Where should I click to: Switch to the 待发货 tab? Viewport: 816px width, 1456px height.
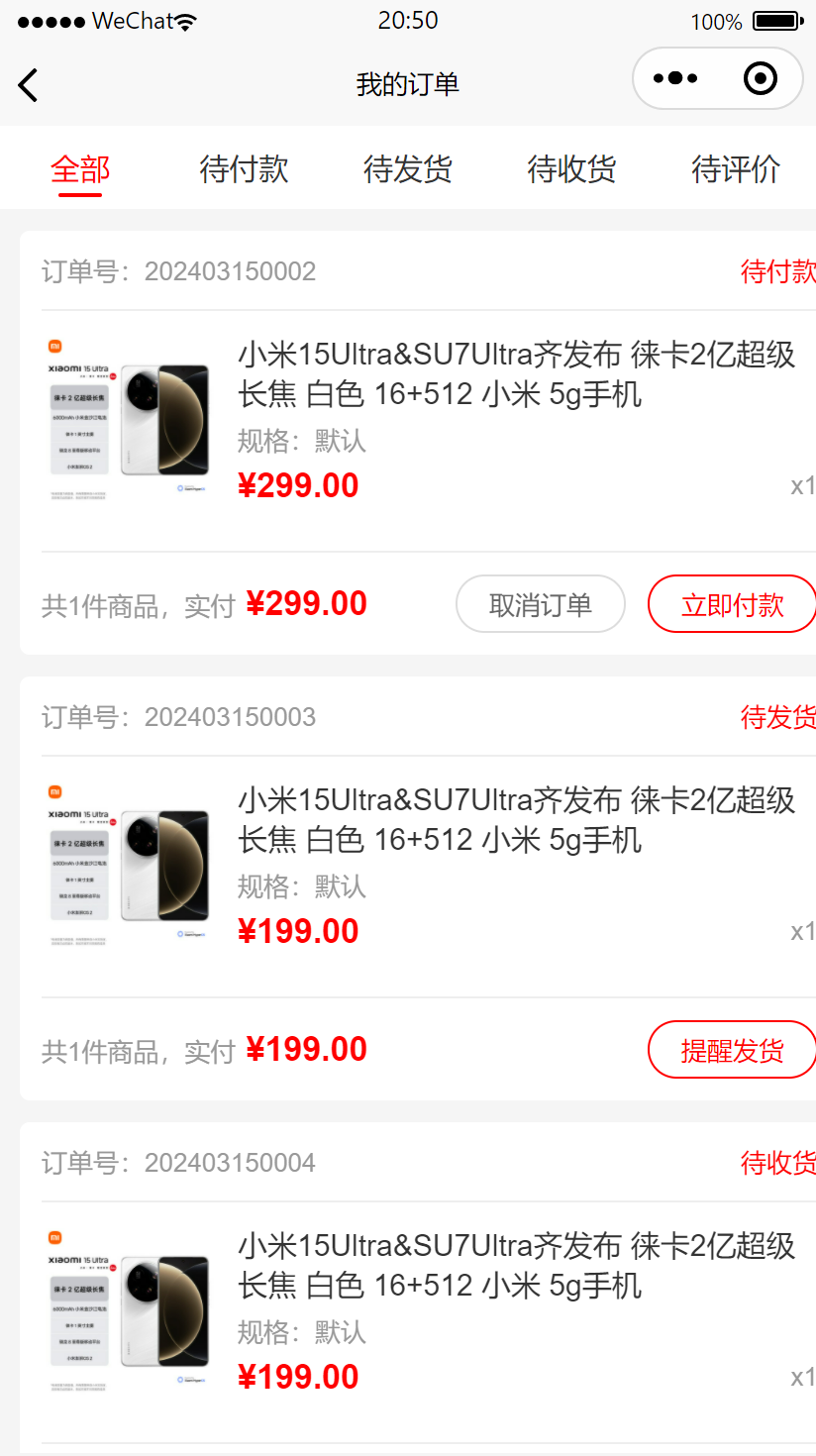point(408,169)
